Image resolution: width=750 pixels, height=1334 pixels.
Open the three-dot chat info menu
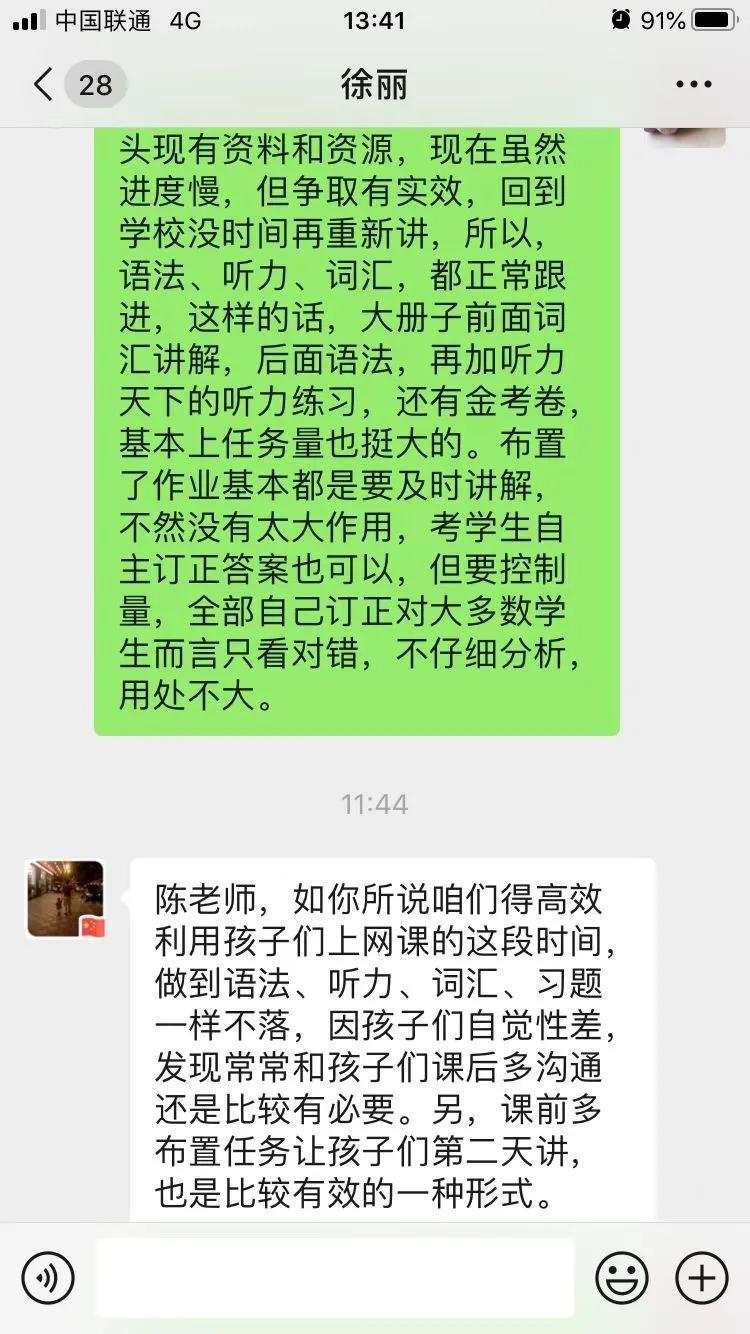(693, 84)
